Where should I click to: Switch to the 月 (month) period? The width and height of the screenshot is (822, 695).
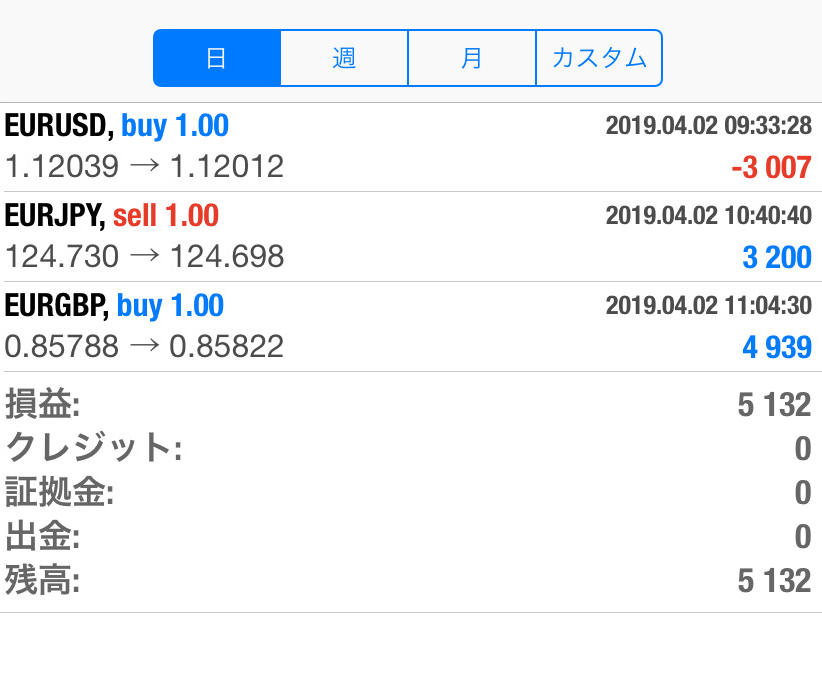pos(472,58)
